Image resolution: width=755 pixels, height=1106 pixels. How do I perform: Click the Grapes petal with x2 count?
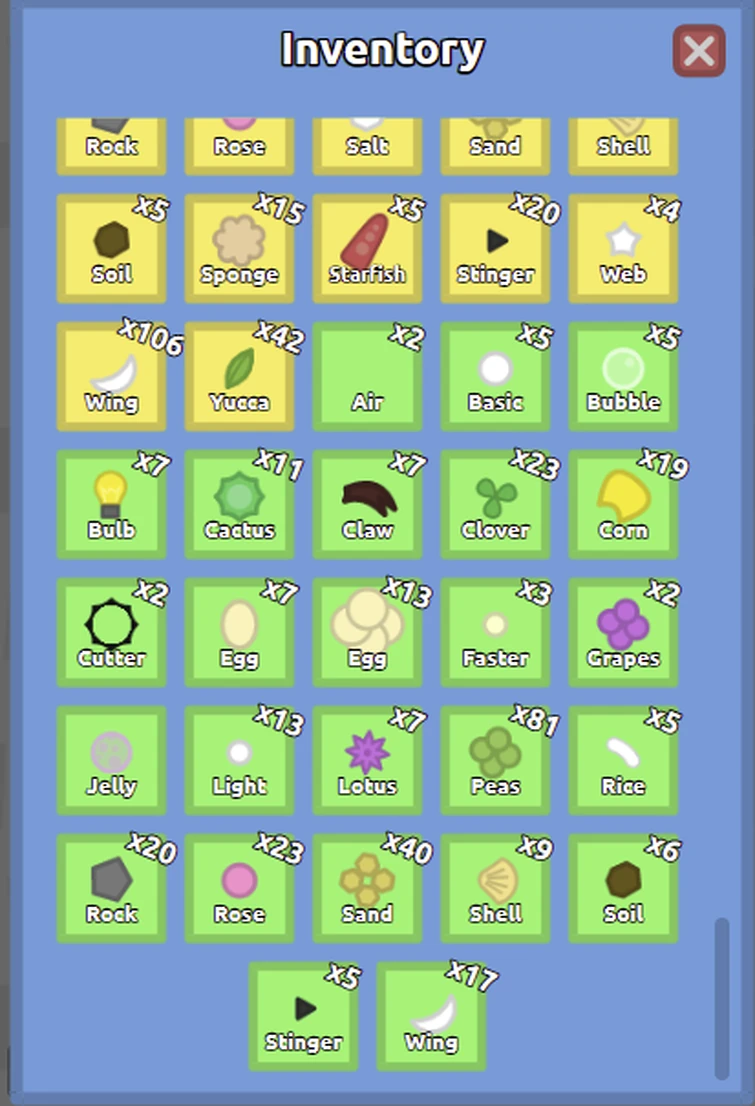pyautogui.click(x=623, y=630)
